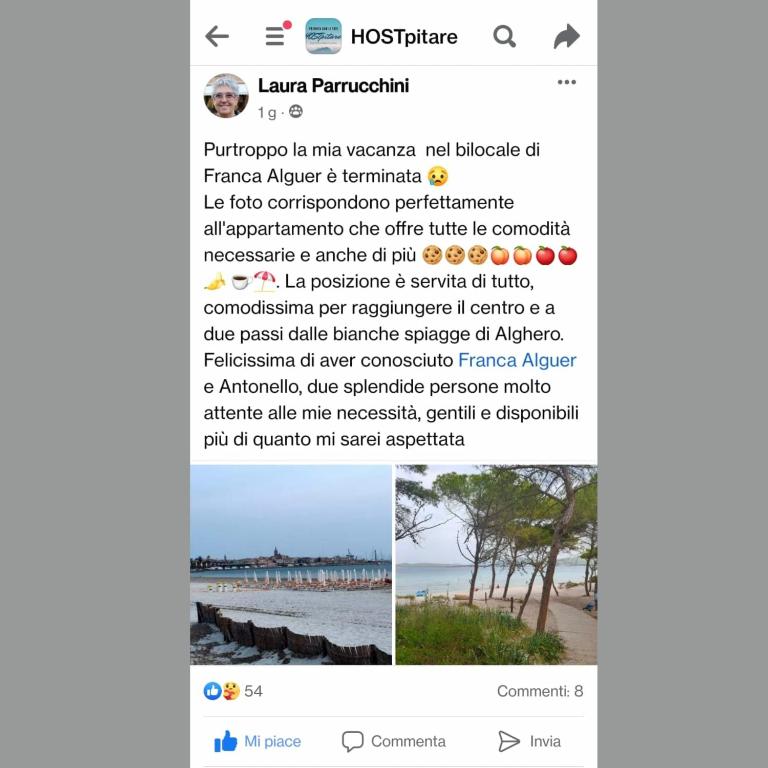Image resolution: width=768 pixels, height=768 pixels.
Task: Open Laura Parrucchini's profile
Action: coord(333,86)
